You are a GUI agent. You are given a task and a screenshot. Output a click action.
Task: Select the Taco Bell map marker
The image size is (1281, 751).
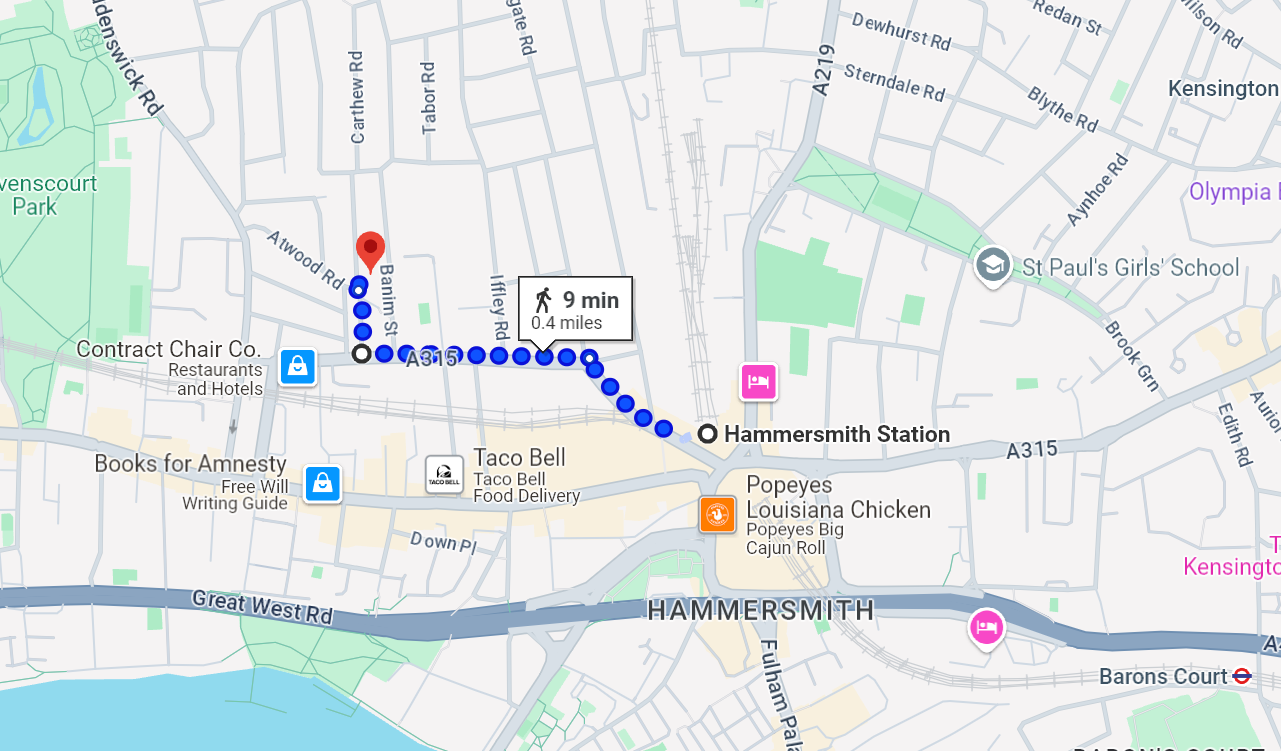pos(444,474)
